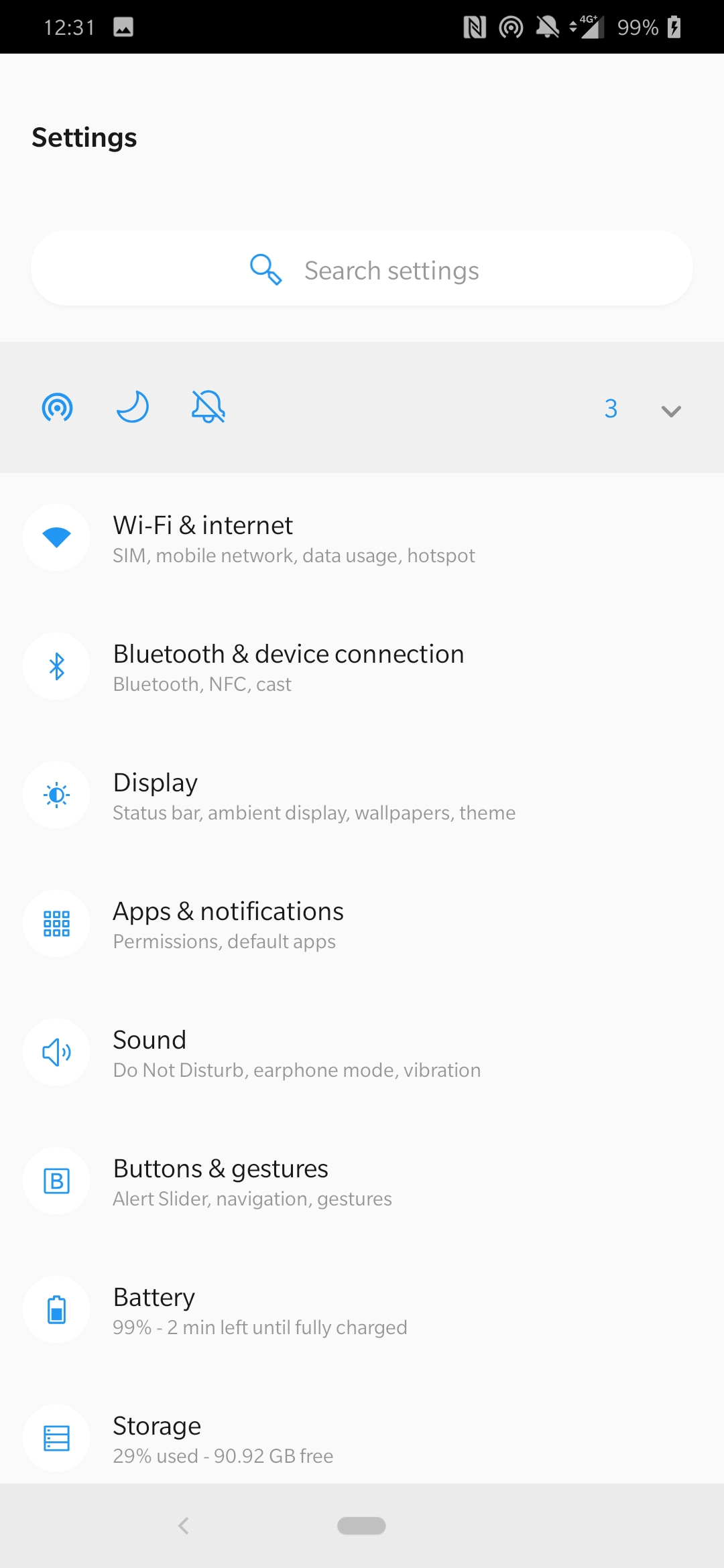Go to Display settings
The image size is (724, 1568).
coord(362,795)
